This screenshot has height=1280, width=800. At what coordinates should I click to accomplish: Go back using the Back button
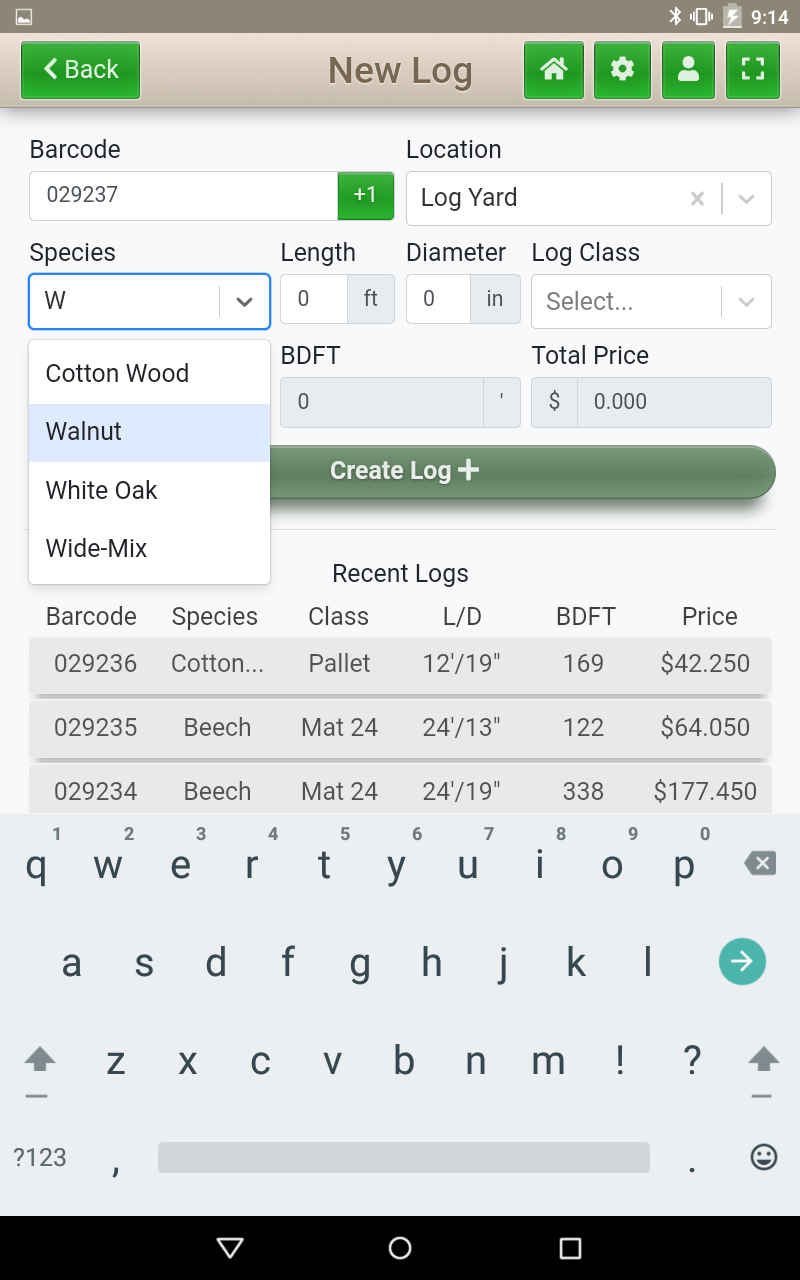click(80, 70)
